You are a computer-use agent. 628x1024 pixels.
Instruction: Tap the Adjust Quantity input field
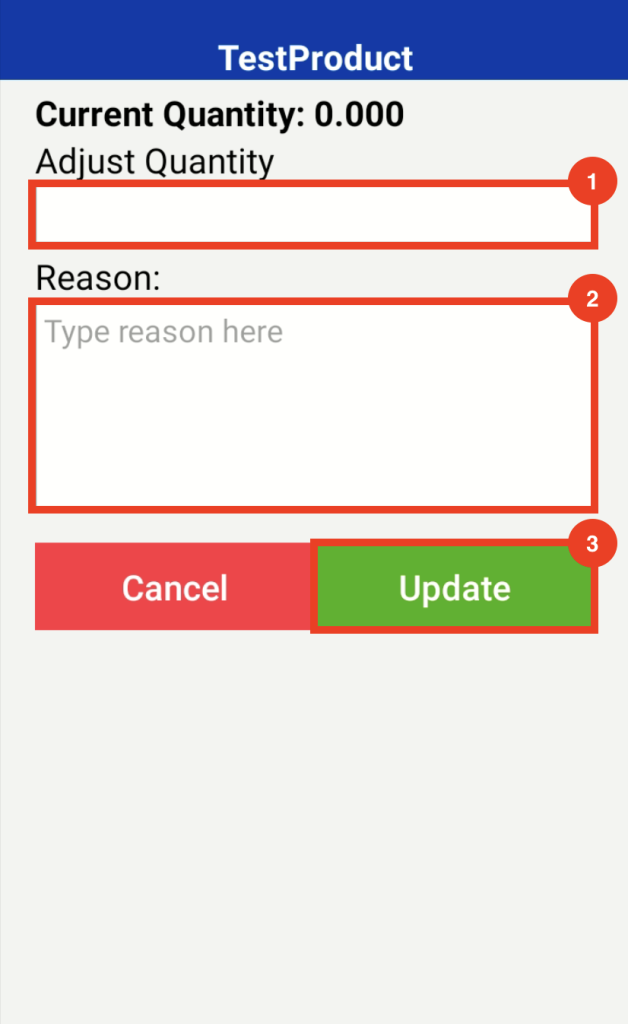click(x=313, y=215)
